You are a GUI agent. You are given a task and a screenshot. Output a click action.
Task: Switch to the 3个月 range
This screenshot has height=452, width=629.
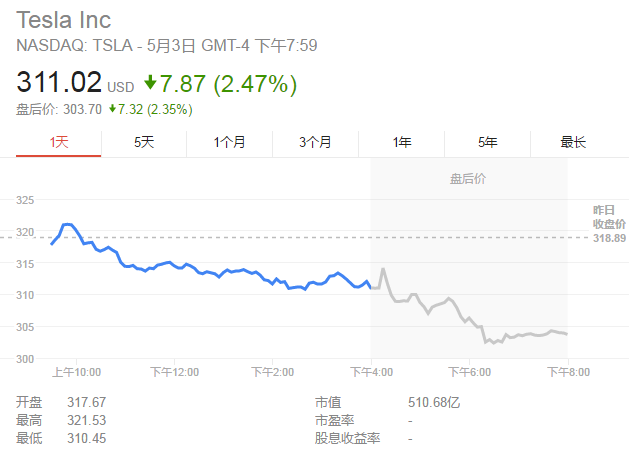pos(316,142)
